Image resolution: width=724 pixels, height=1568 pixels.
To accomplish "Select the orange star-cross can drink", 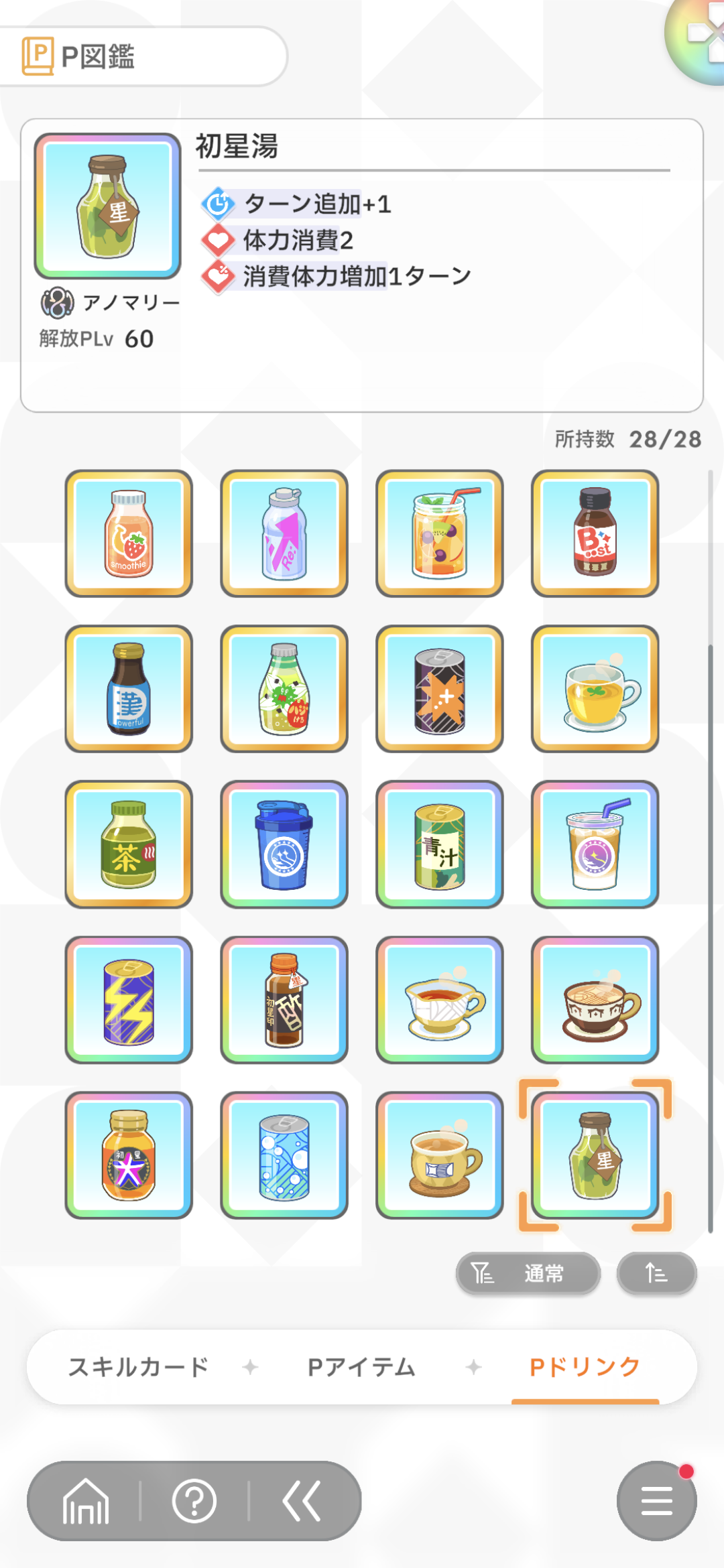I will tap(439, 689).
